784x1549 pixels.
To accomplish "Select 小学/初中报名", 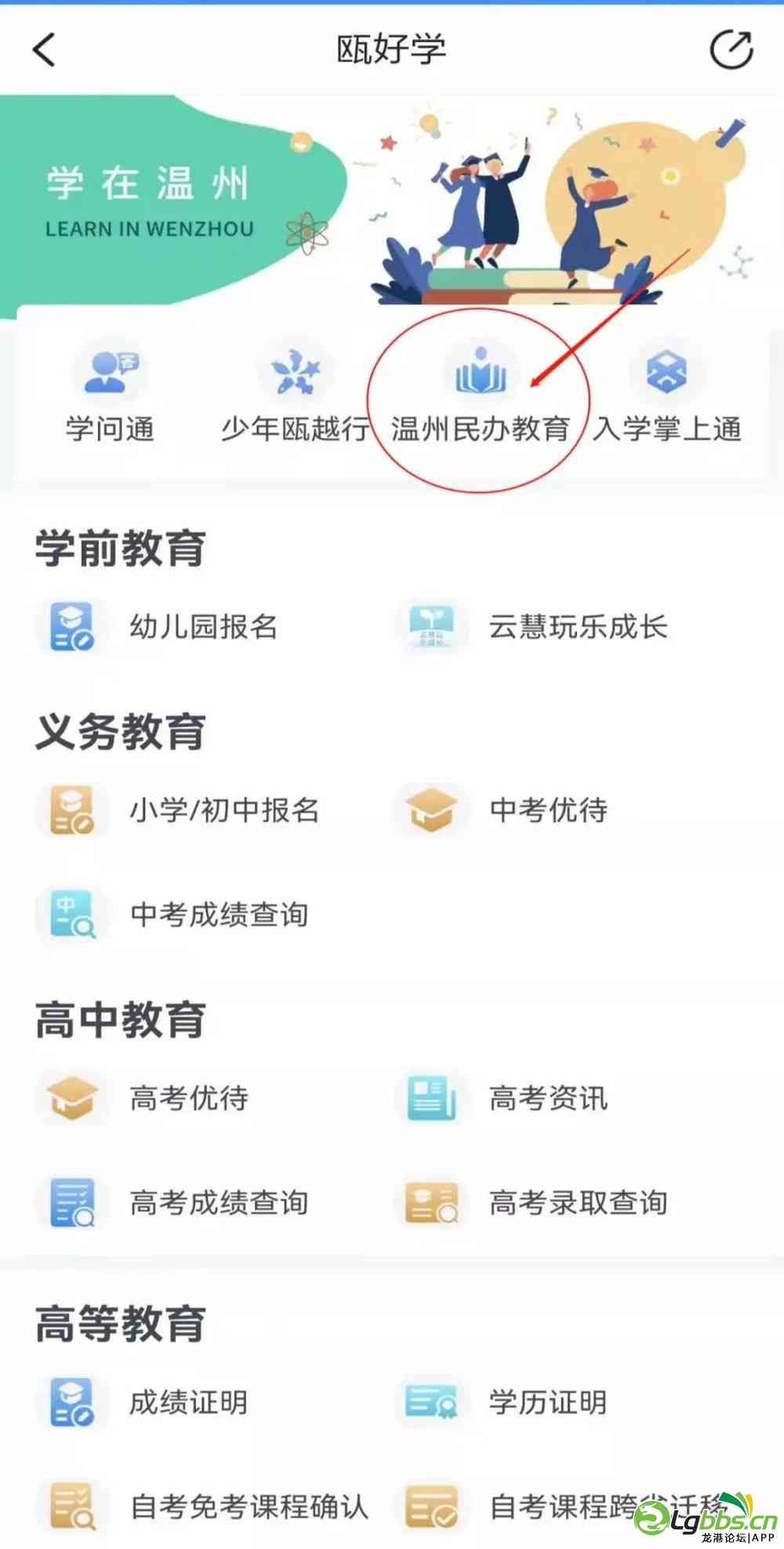I will click(x=180, y=809).
